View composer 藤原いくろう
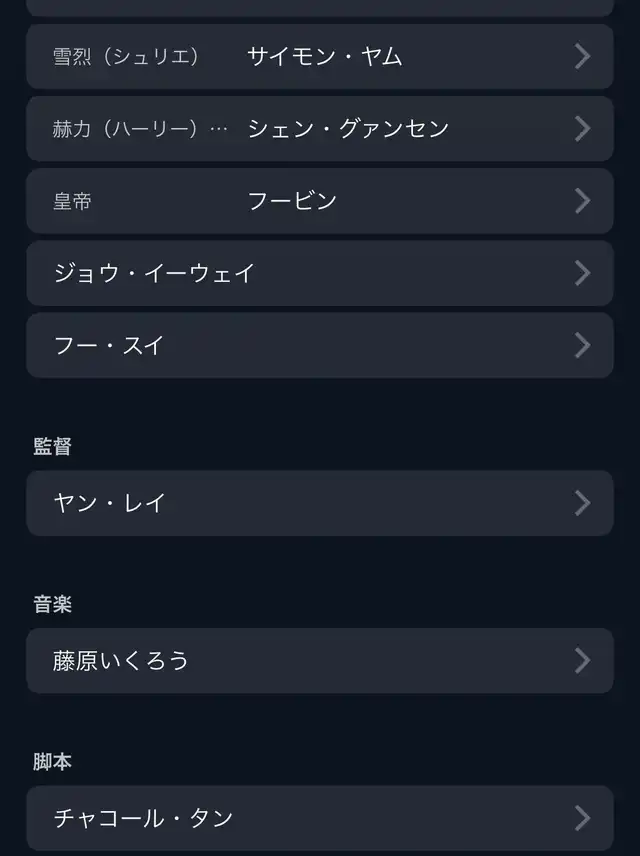Screen dimensions: 640x856 (x=320, y=661)
